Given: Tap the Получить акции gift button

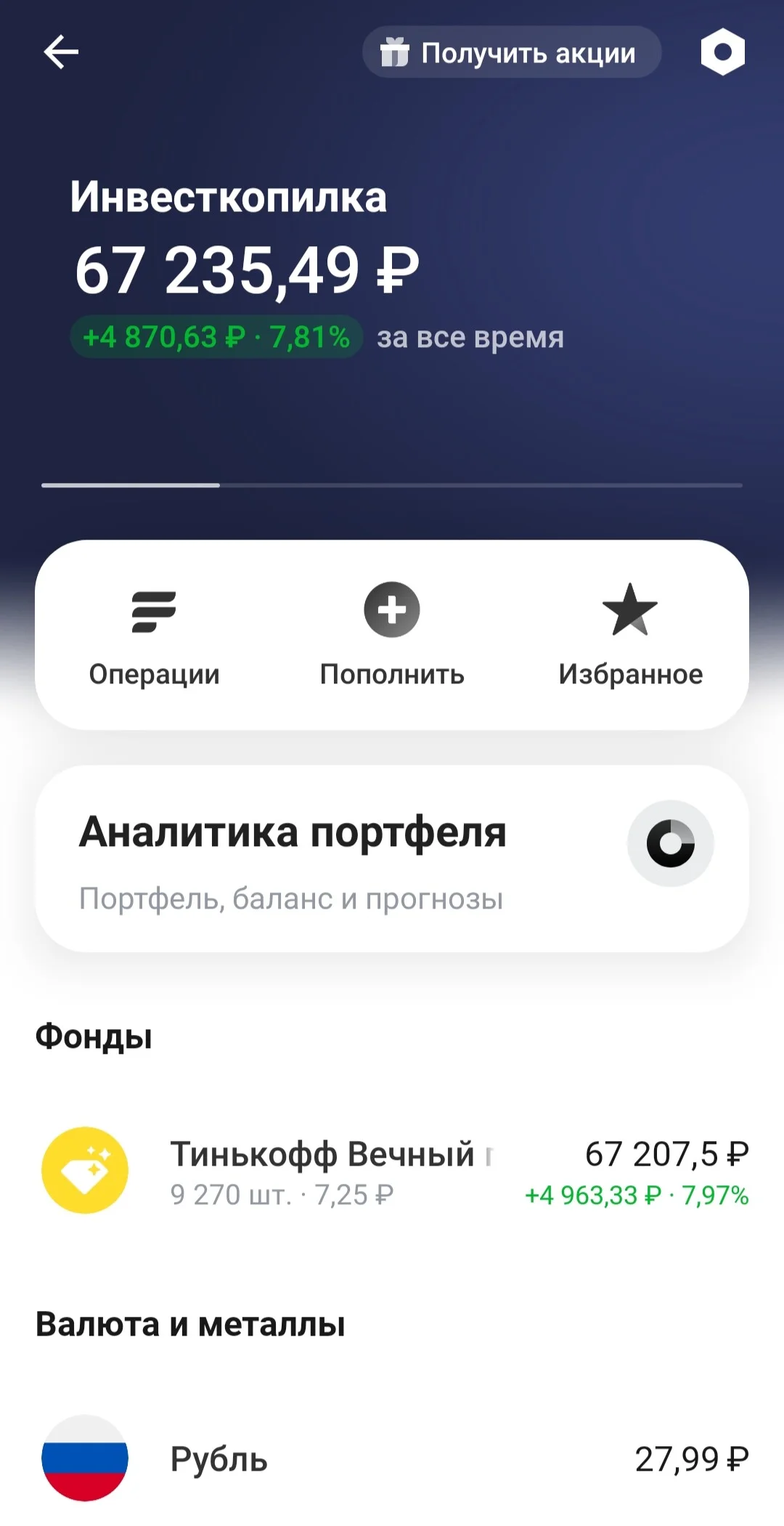Looking at the screenshot, I should (512, 52).
